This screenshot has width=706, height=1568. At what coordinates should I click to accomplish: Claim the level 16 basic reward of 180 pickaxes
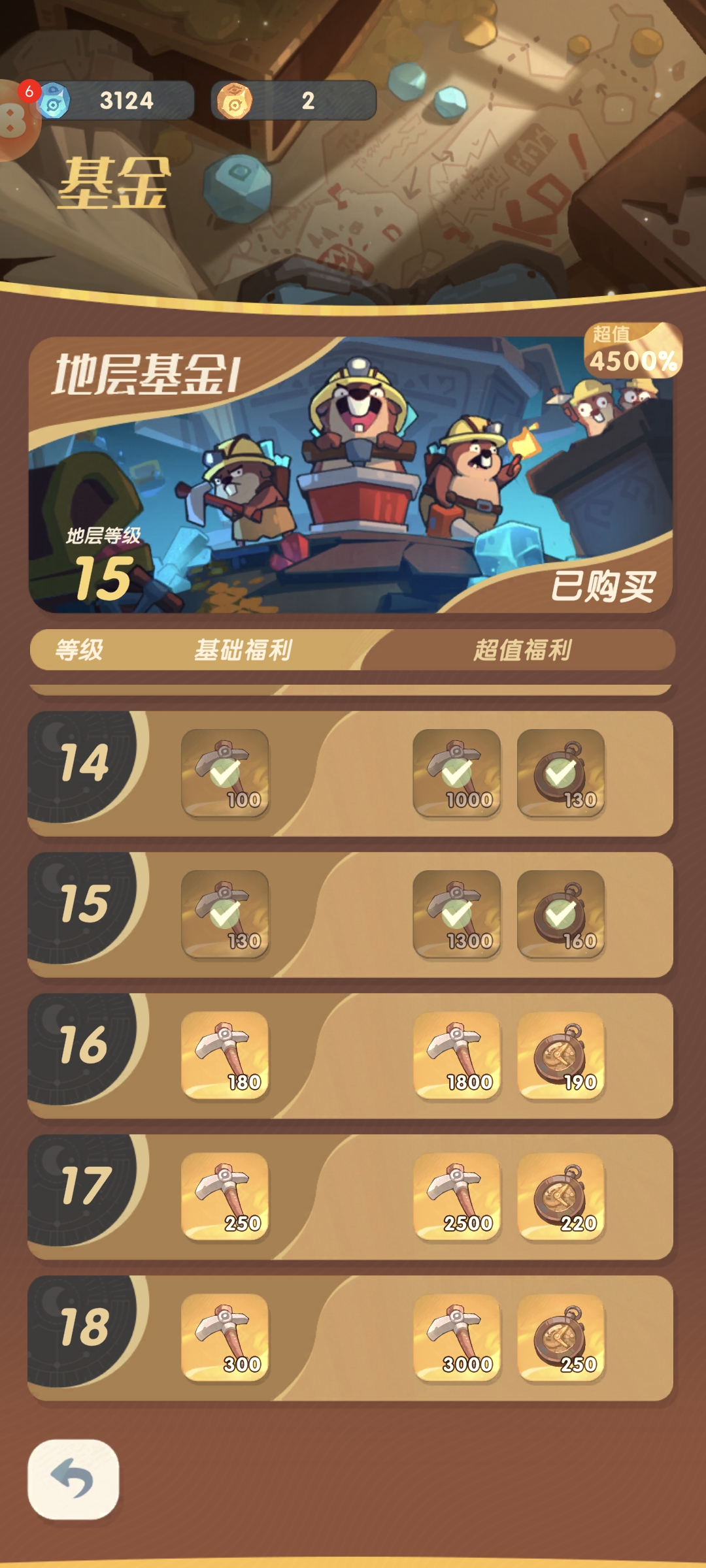(x=225, y=1055)
